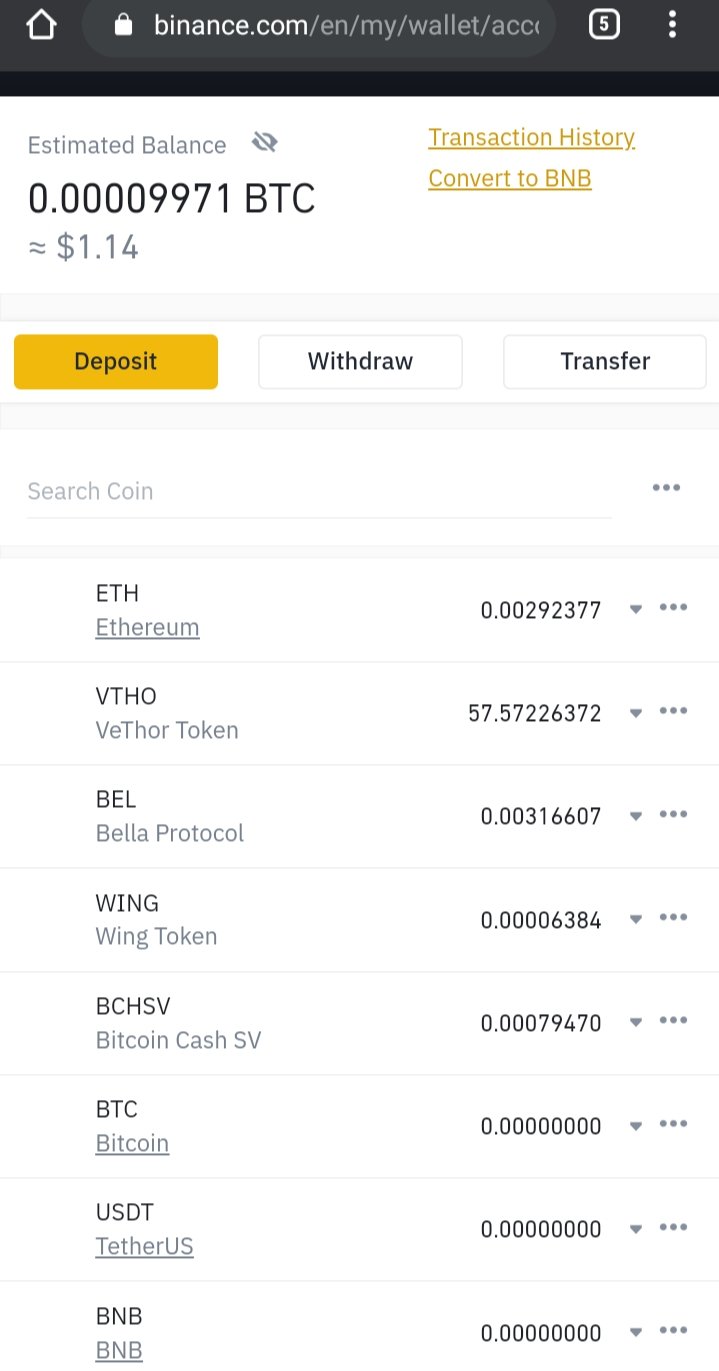The height and width of the screenshot is (1371, 719).
Task: Tap the yellow Deposit button
Action: (116, 361)
